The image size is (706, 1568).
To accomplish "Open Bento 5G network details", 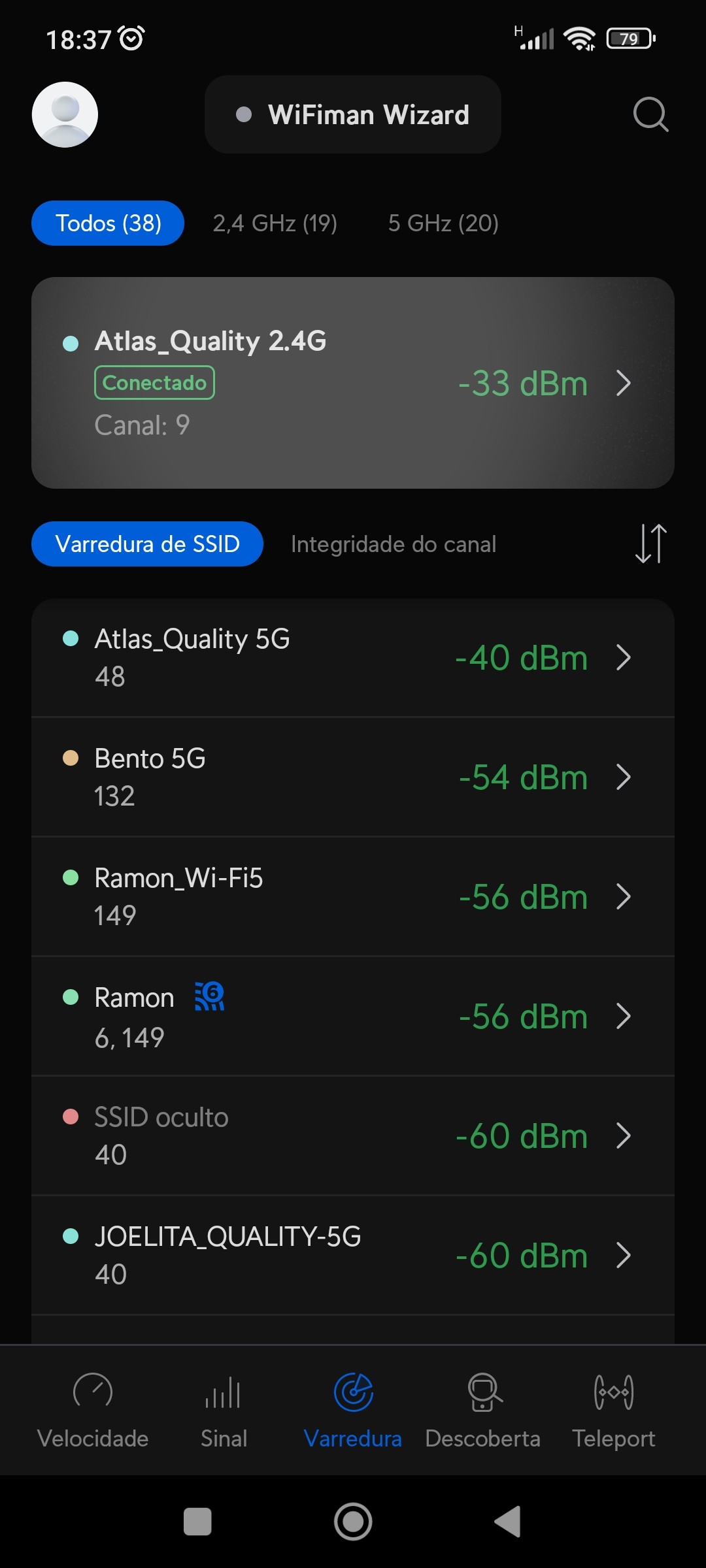I will point(353,777).
